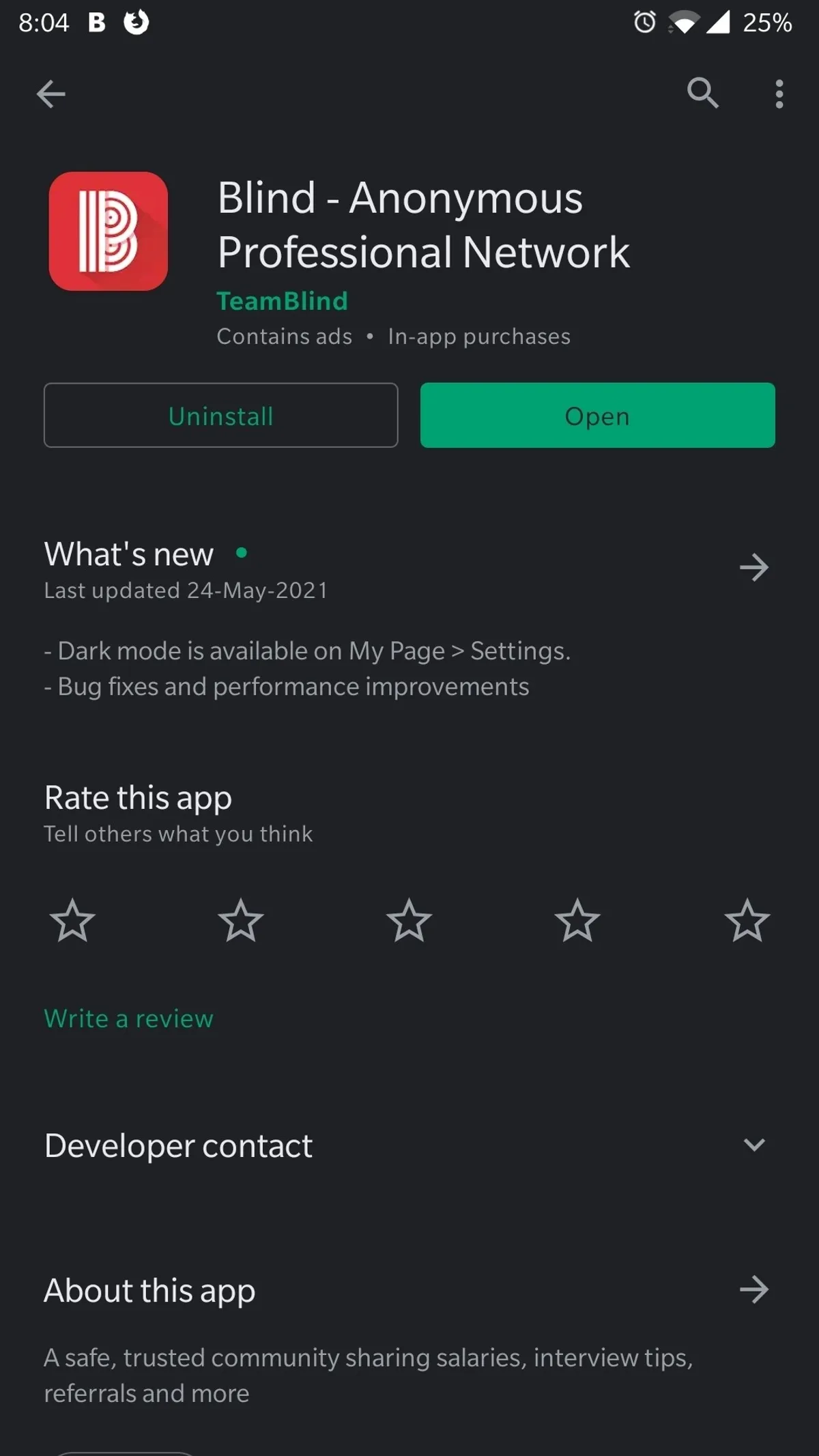Image resolution: width=819 pixels, height=1456 pixels.
Task: Open the overflow menu
Action: coord(779,94)
